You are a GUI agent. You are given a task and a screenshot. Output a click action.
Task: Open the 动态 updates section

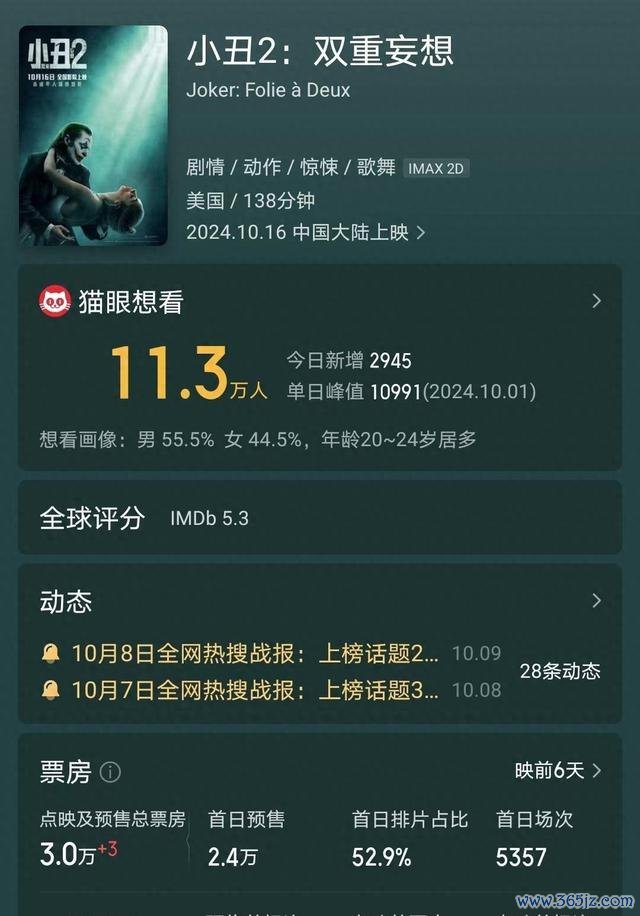[596, 601]
